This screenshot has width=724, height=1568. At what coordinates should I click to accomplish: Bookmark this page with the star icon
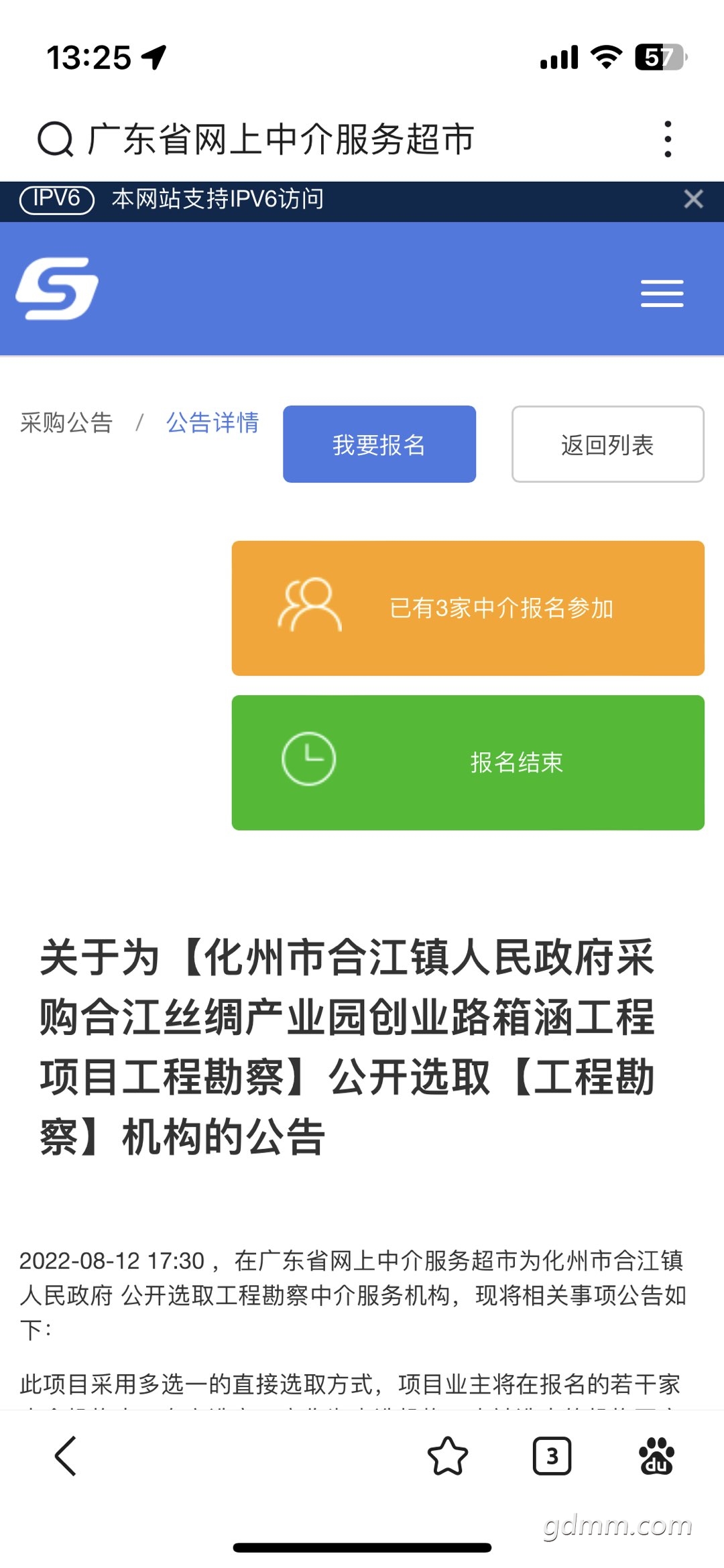click(x=448, y=1456)
